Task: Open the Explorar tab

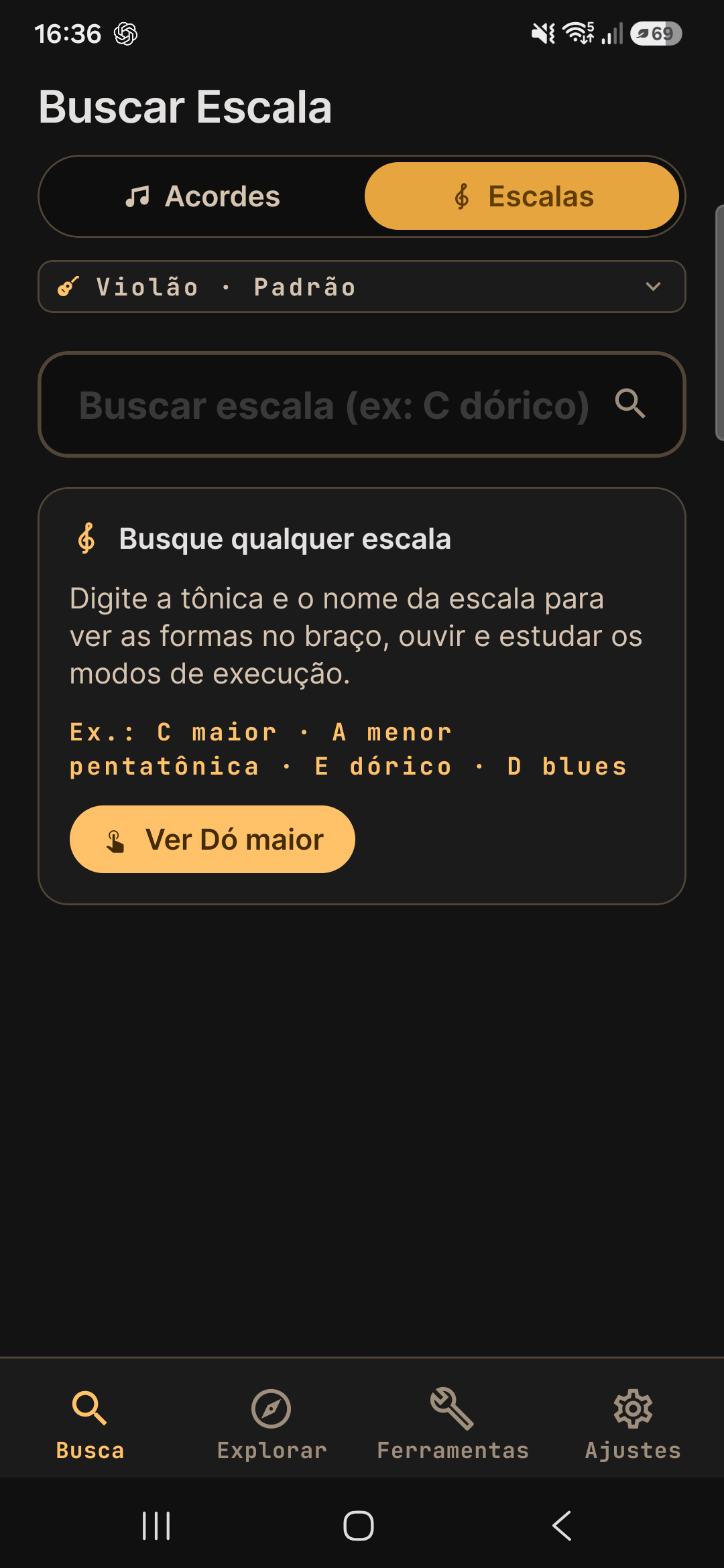Action: [x=271, y=1425]
